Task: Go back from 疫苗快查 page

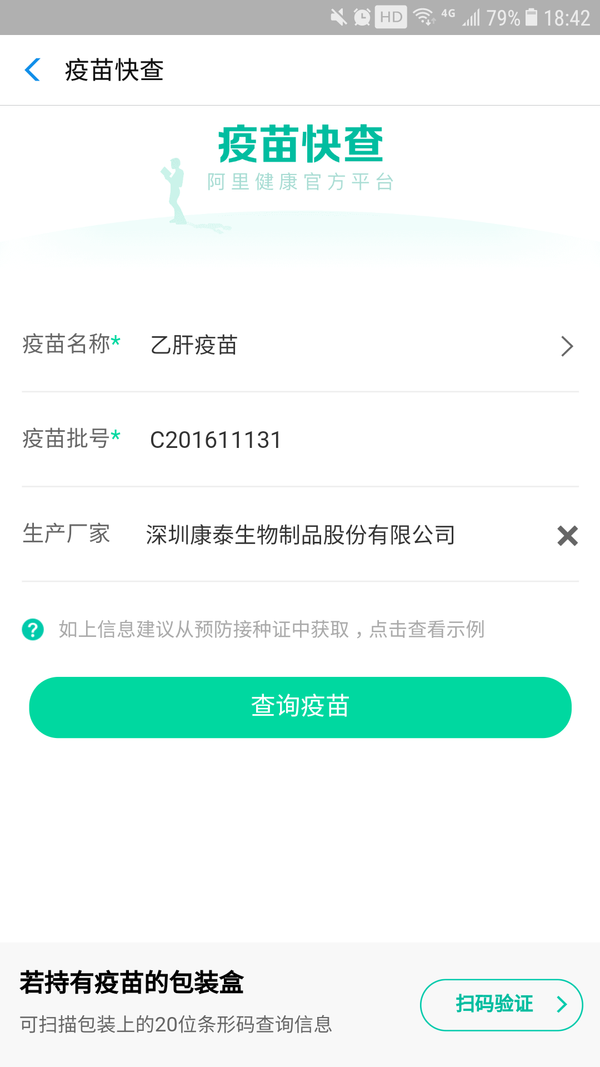Action: pyautogui.click(x=32, y=70)
